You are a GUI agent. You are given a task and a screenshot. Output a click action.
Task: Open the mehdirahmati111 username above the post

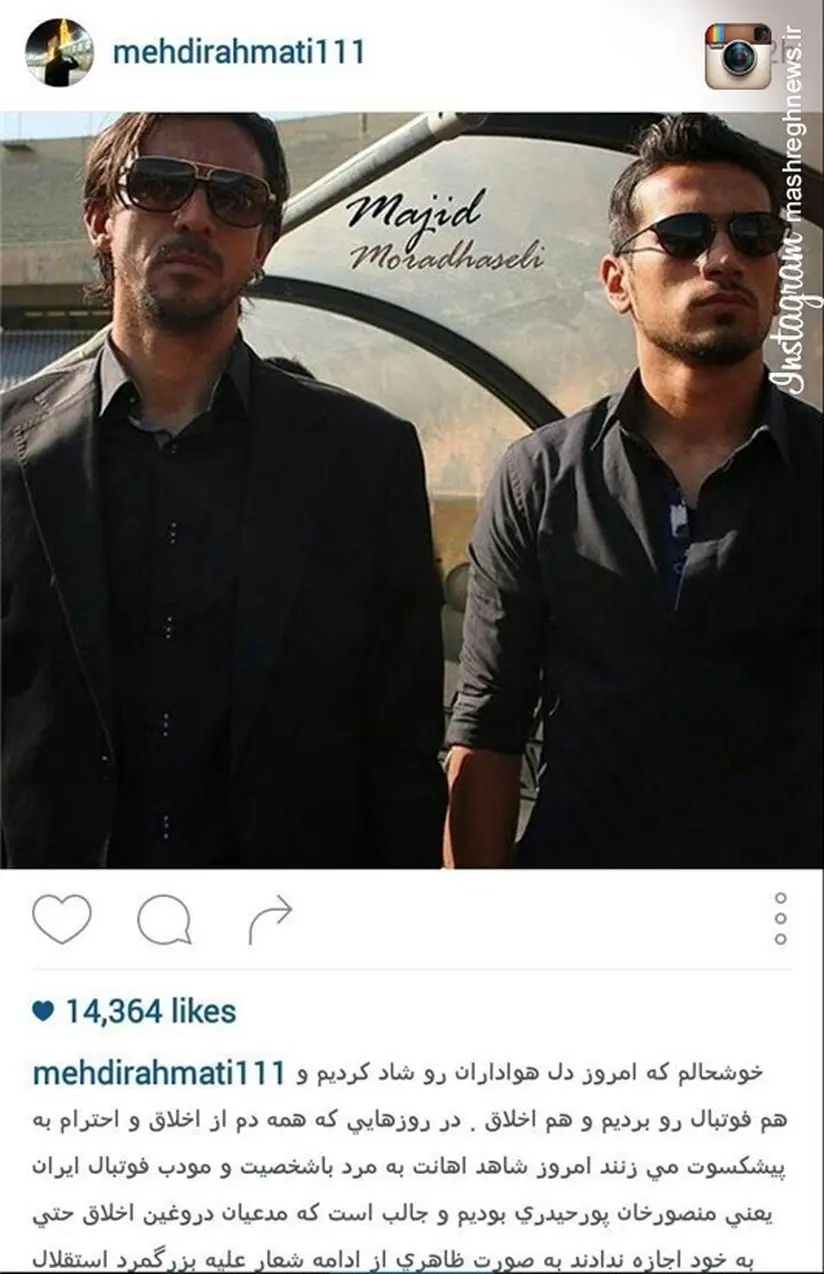(x=238, y=52)
